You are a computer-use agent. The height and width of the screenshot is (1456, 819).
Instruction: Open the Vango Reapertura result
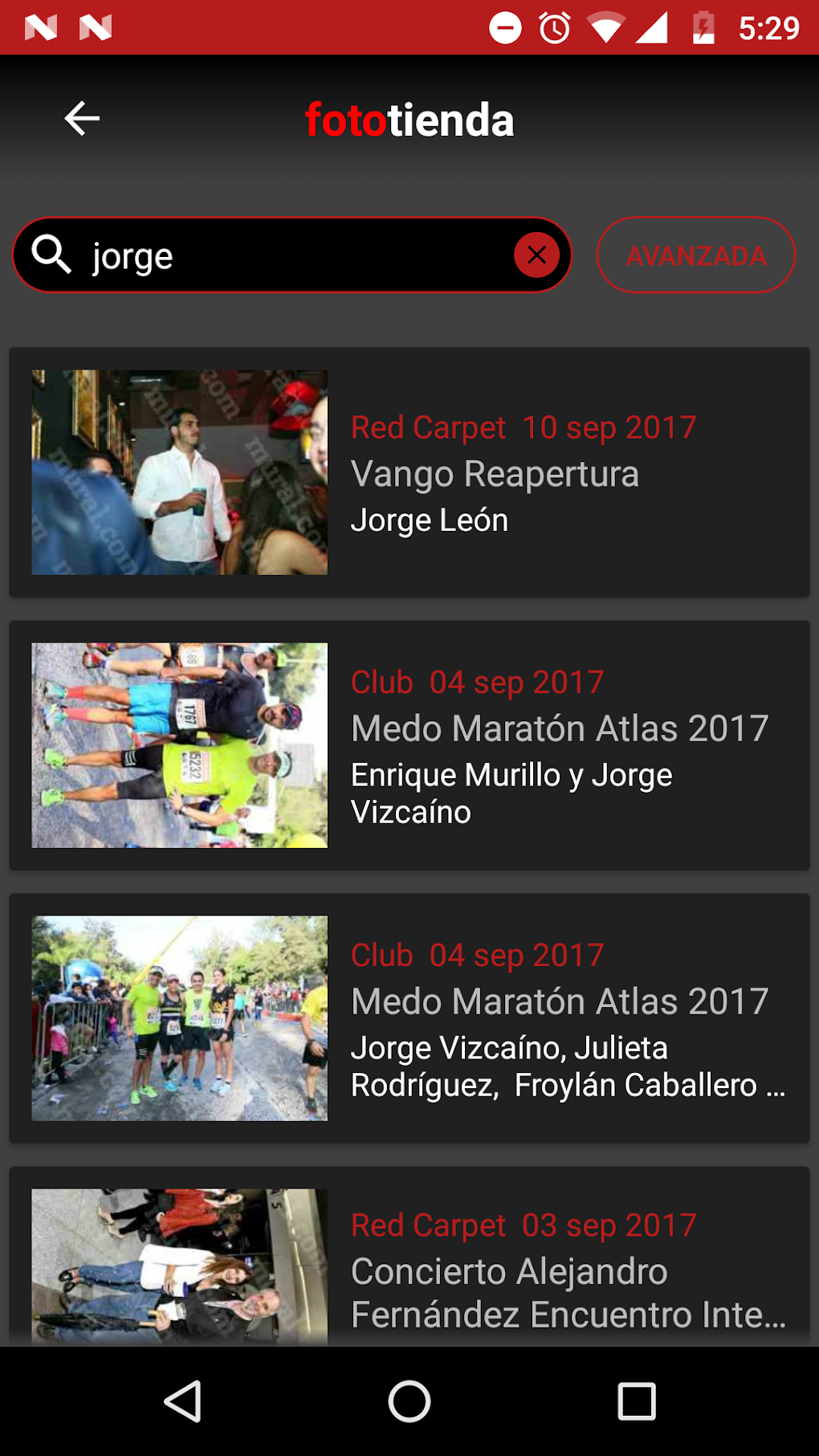495,473
